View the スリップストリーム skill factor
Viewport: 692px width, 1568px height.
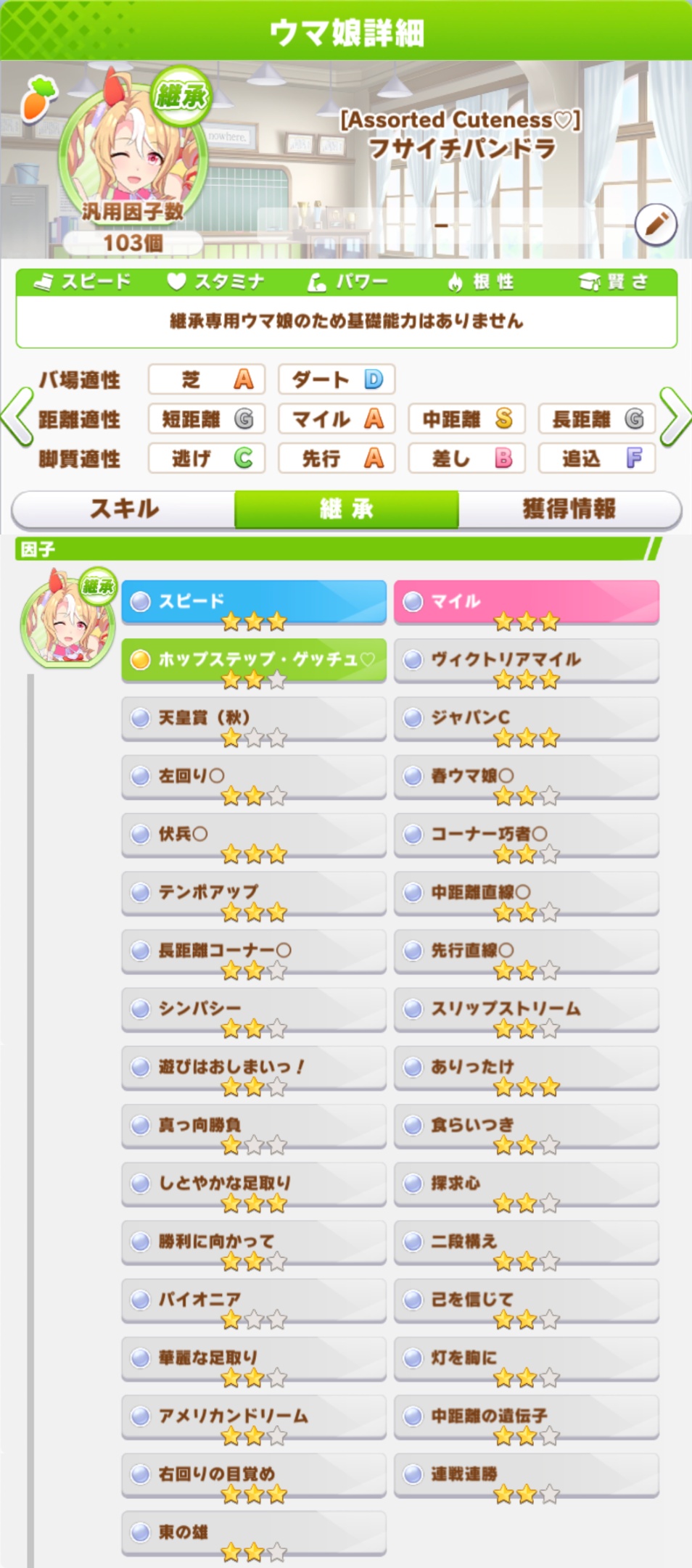(526, 1009)
